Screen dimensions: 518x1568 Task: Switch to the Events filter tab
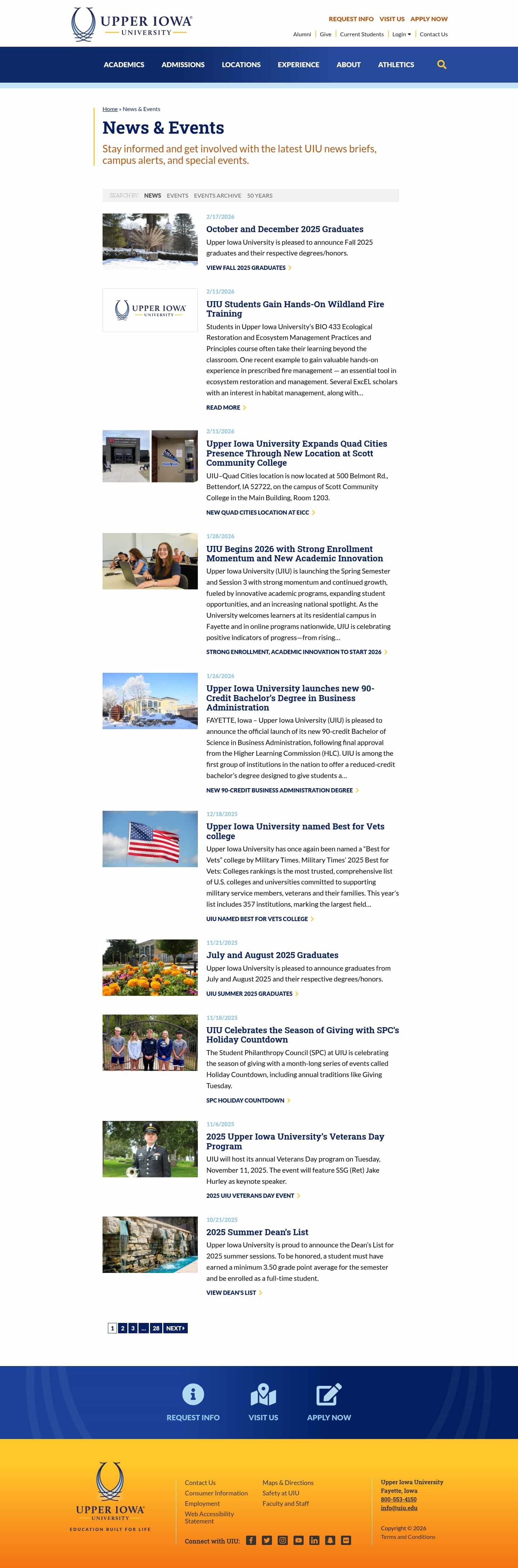point(177,196)
